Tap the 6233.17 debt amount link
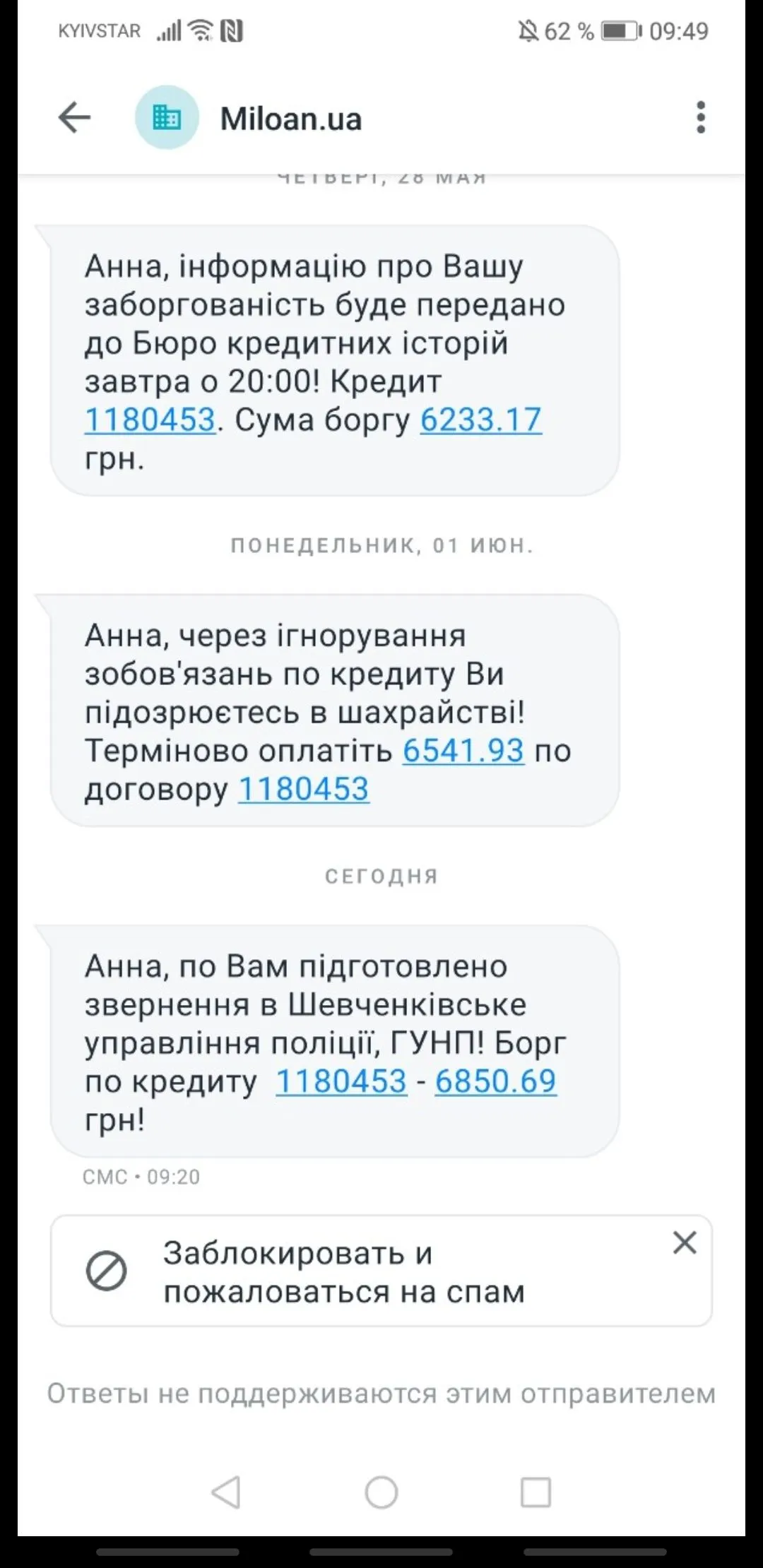Image resolution: width=763 pixels, height=1568 pixels. click(480, 420)
